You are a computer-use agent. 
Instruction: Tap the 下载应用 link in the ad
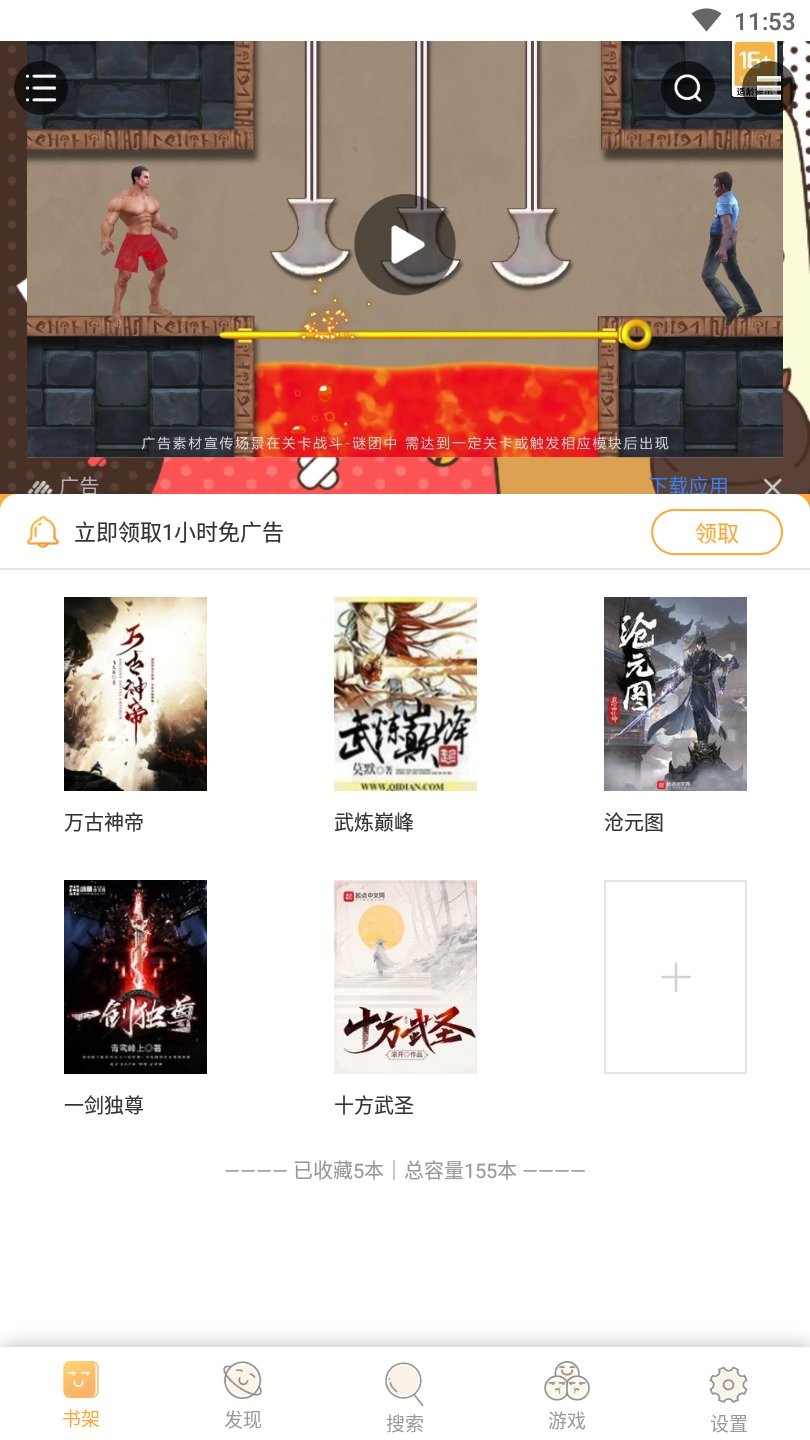click(x=689, y=486)
